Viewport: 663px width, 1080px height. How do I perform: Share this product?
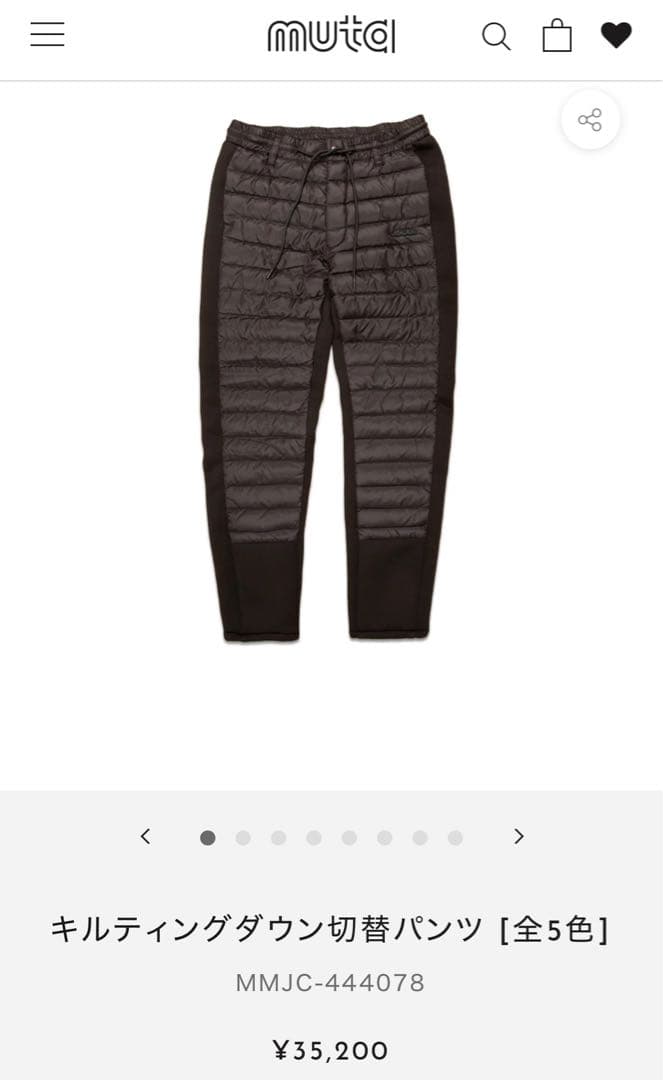pyautogui.click(x=590, y=120)
